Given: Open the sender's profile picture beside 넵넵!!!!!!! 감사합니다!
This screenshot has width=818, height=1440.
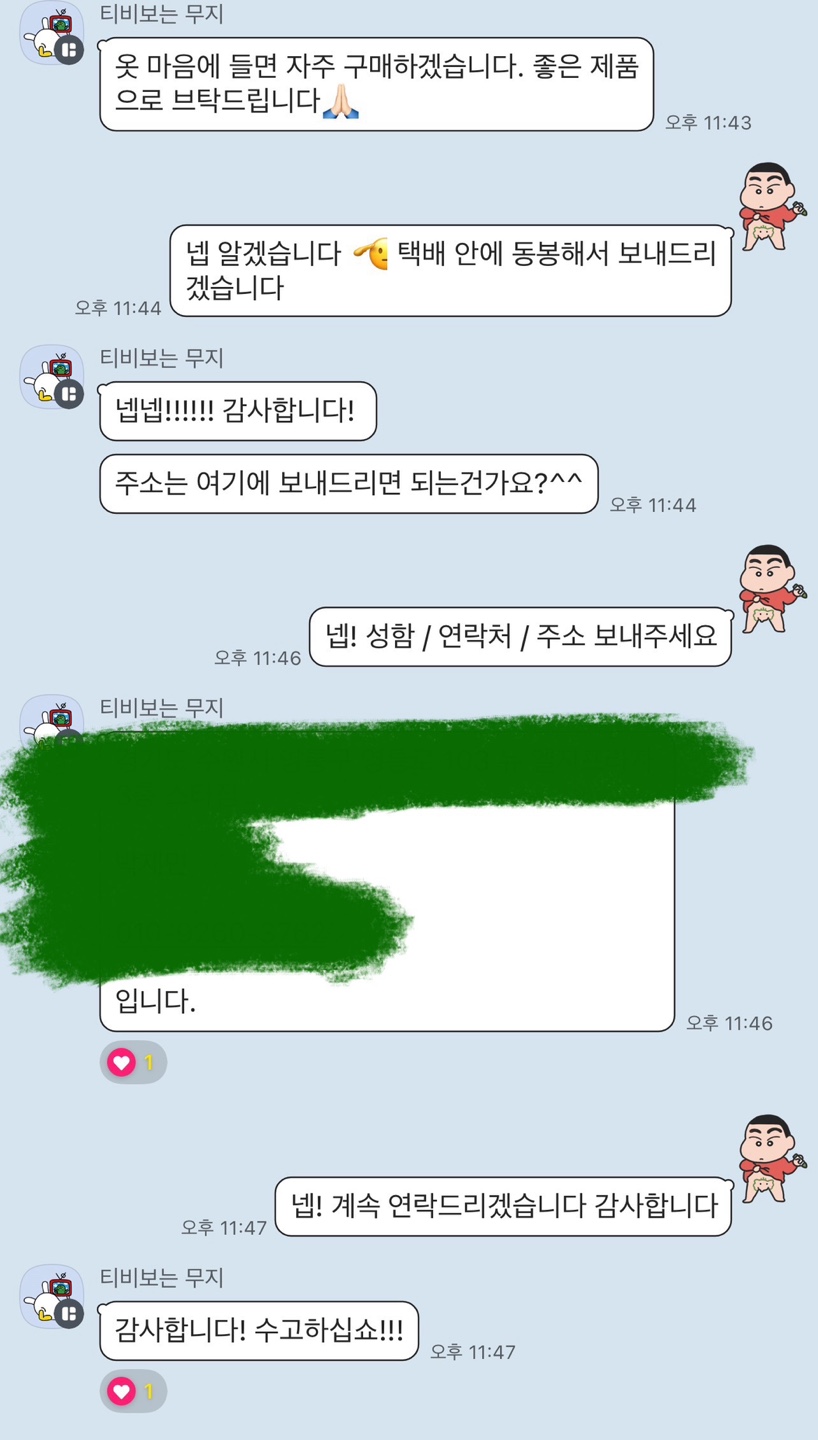Looking at the screenshot, I should point(52,378).
